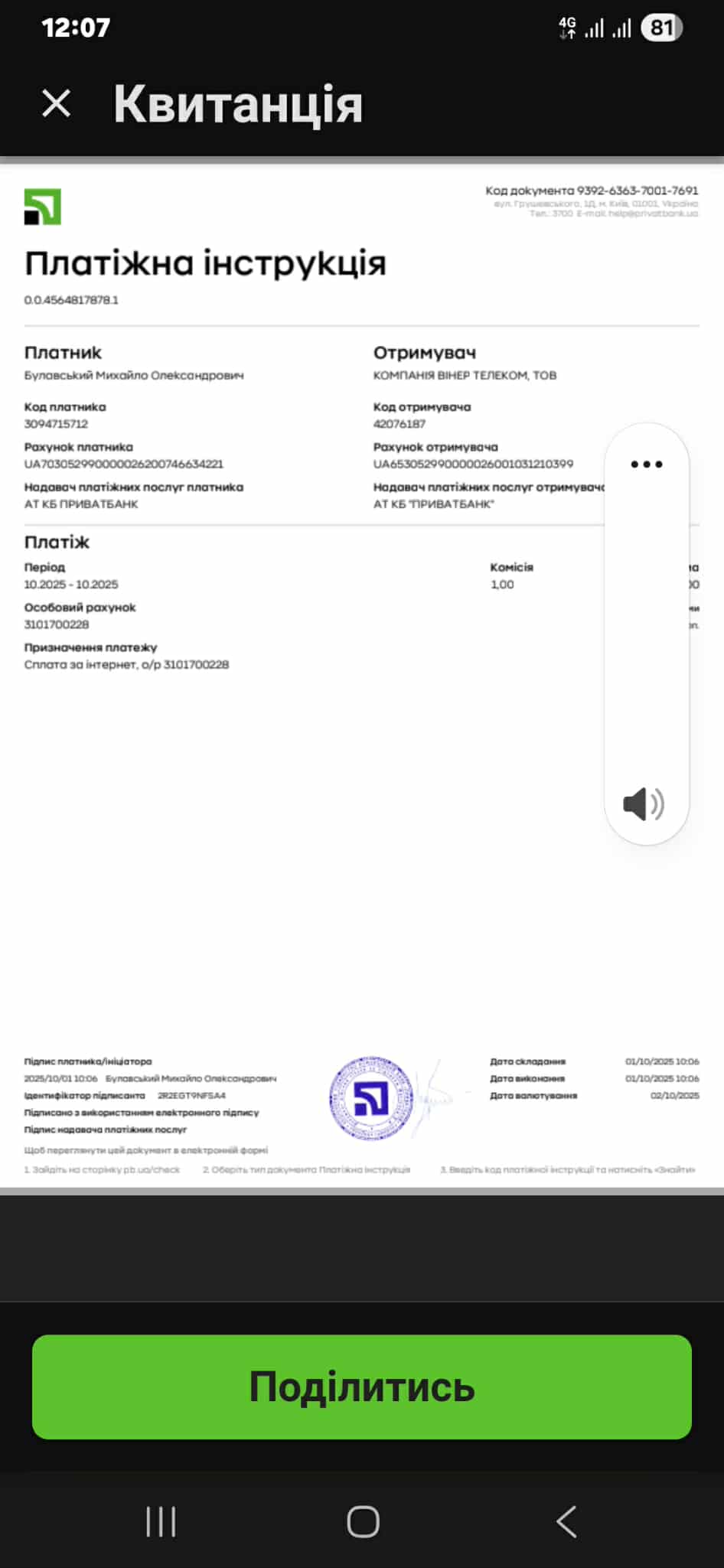Close the Квитанція receipt screen
The image size is (724, 1568).
coord(56,103)
